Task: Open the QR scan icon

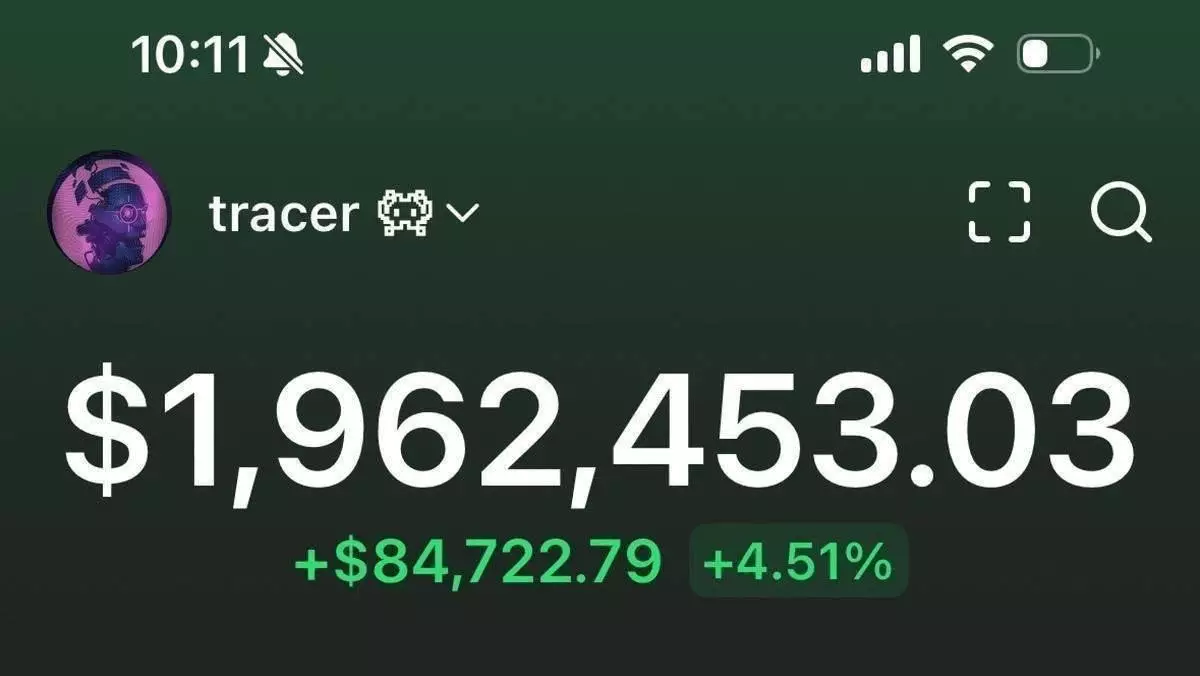Action: tap(999, 212)
